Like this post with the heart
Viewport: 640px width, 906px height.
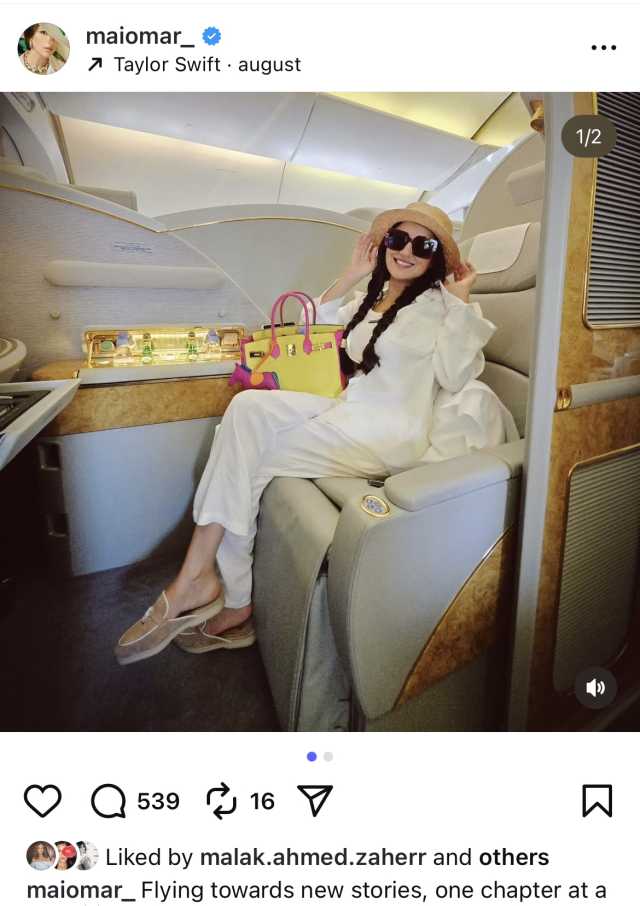[x=42, y=800]
